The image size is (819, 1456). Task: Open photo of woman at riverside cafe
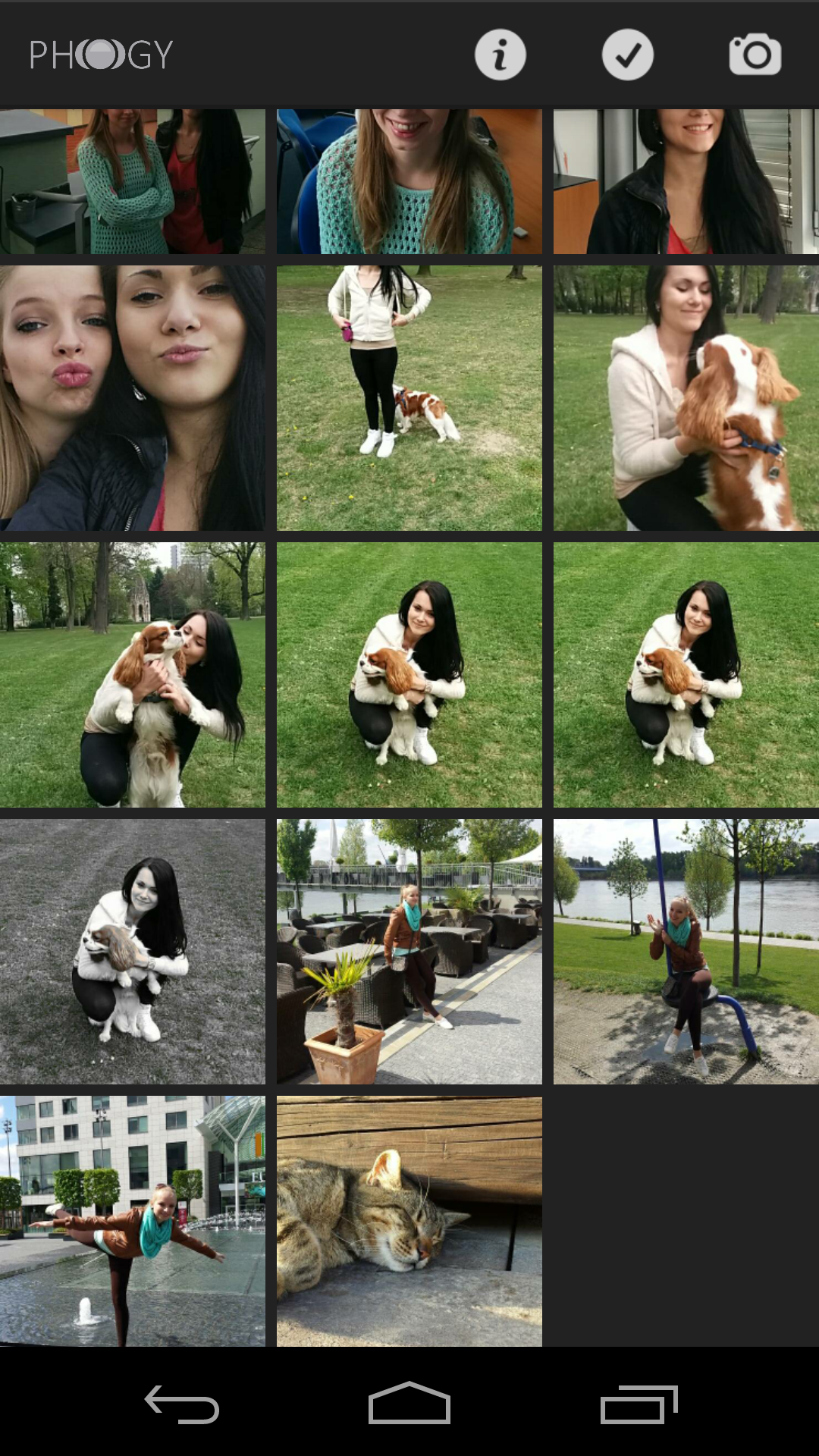[409, 951]
